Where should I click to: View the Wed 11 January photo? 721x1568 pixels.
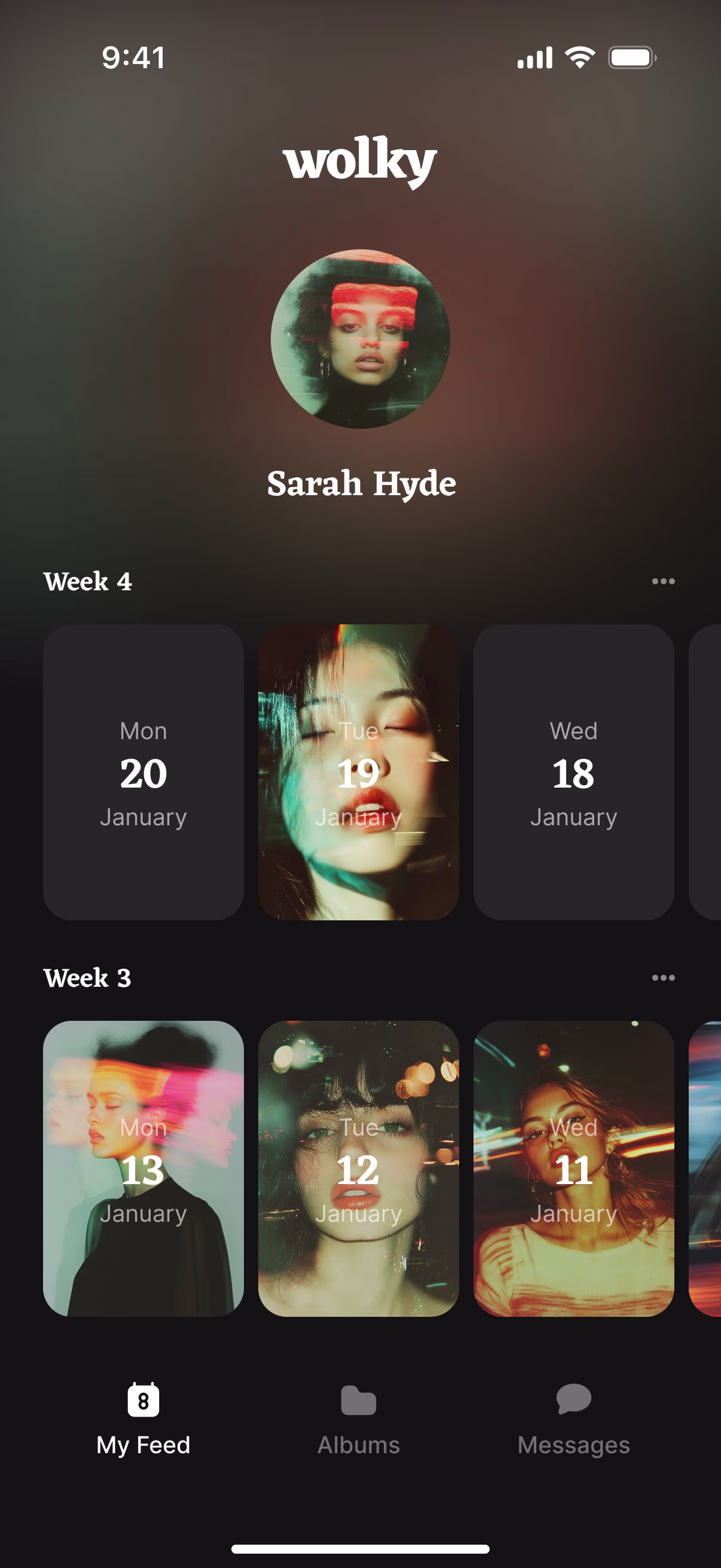point(573,1168)
